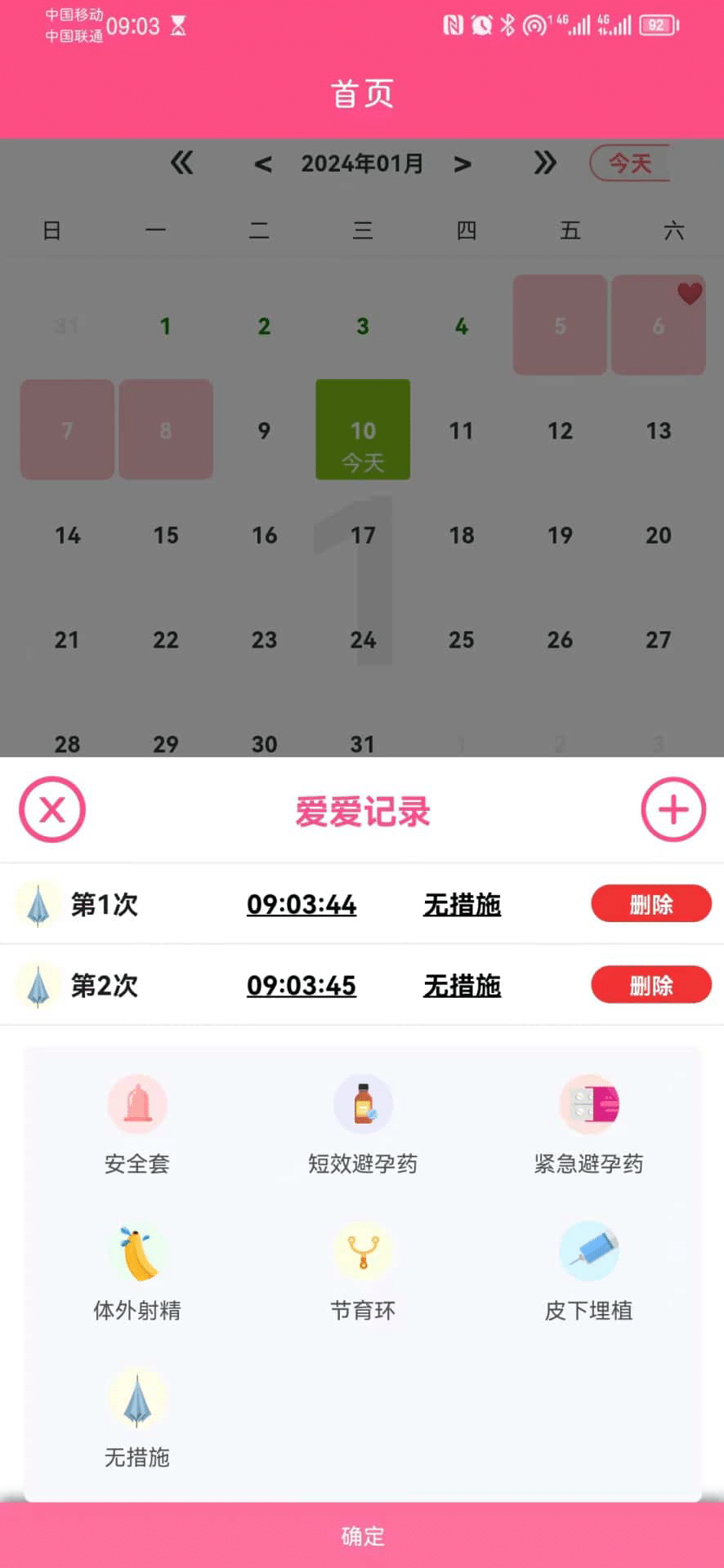Viewport: 724px width, 1568px height.
Task: Tap the 今天 button to return to today
Action: [629, 163]
